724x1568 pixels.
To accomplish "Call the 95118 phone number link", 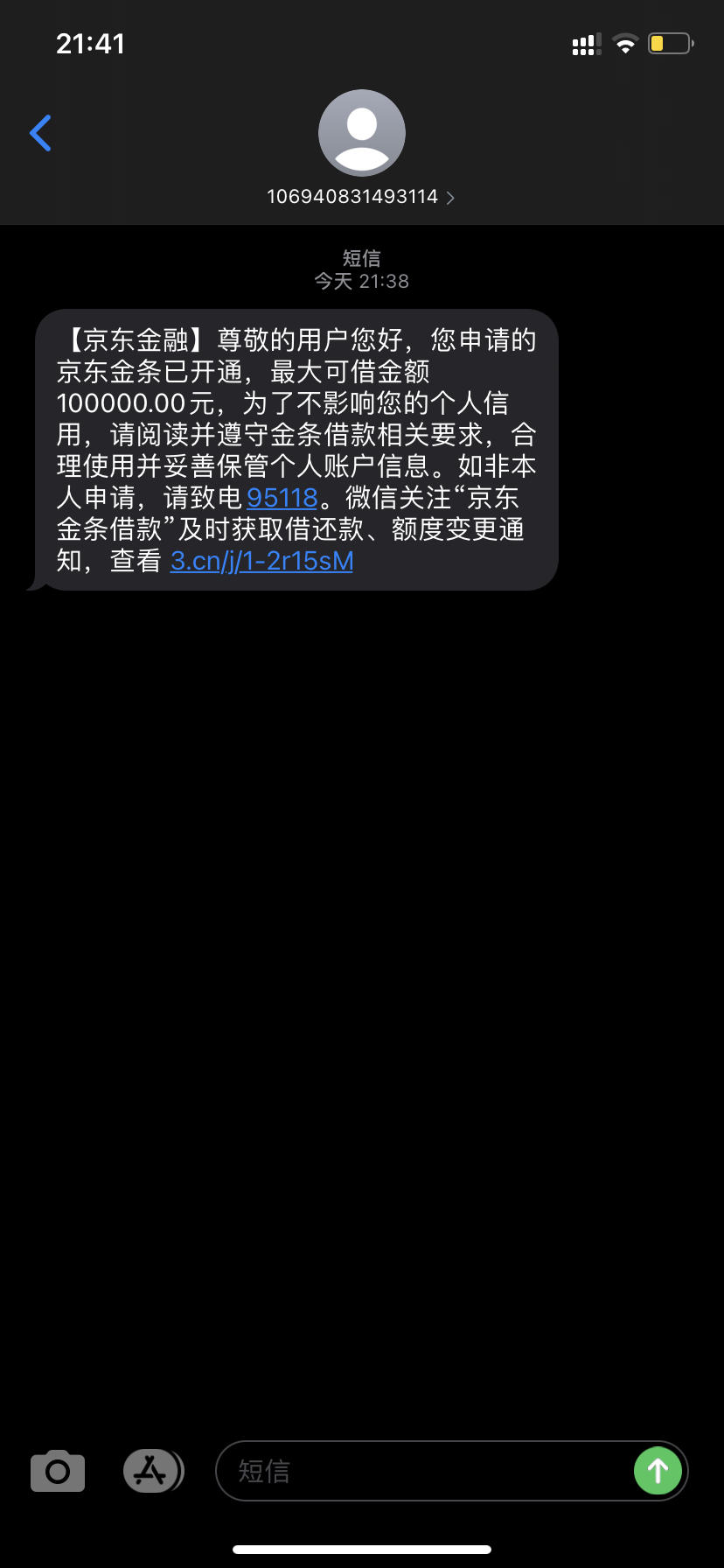I will [x=282, y=497].
